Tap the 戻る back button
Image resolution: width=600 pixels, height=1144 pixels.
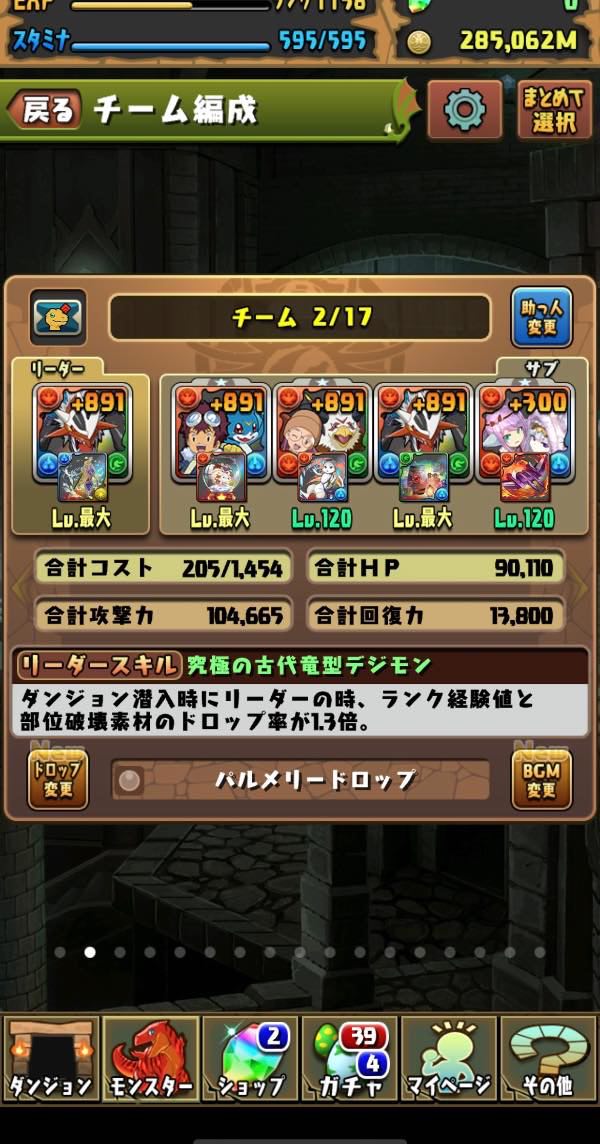click(46, 110)
